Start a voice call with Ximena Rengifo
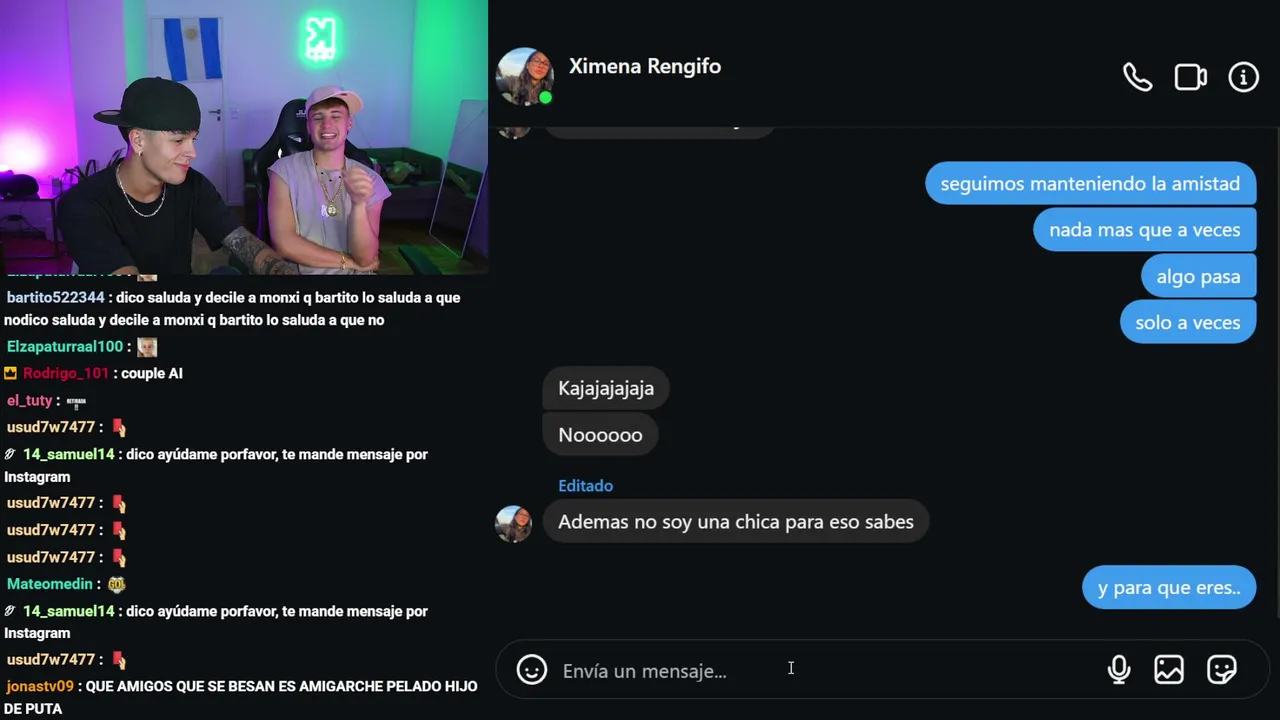 click(x=1137, y=77)
